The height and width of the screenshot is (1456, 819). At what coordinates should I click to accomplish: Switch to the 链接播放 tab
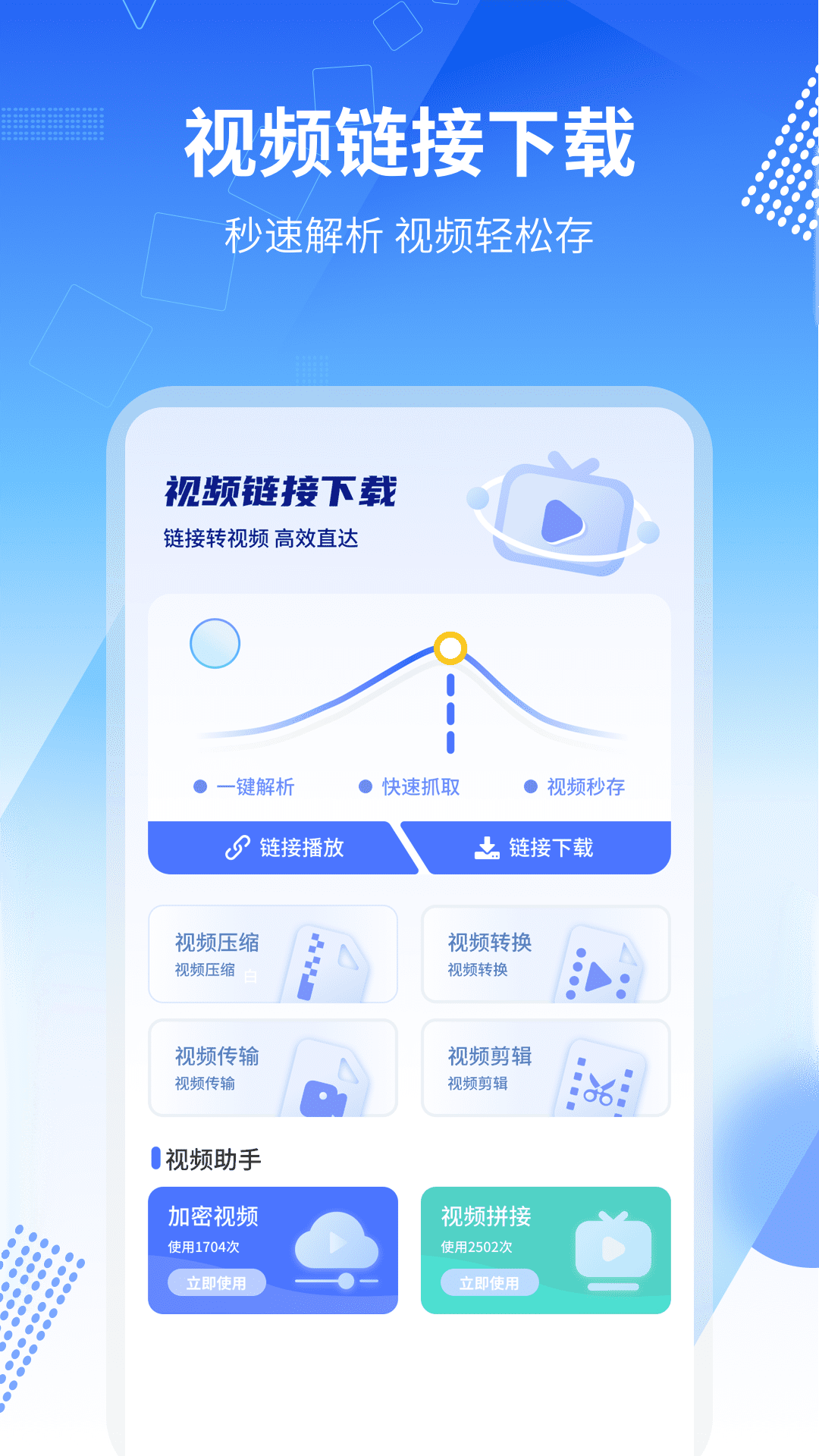[x=281, y=849]
